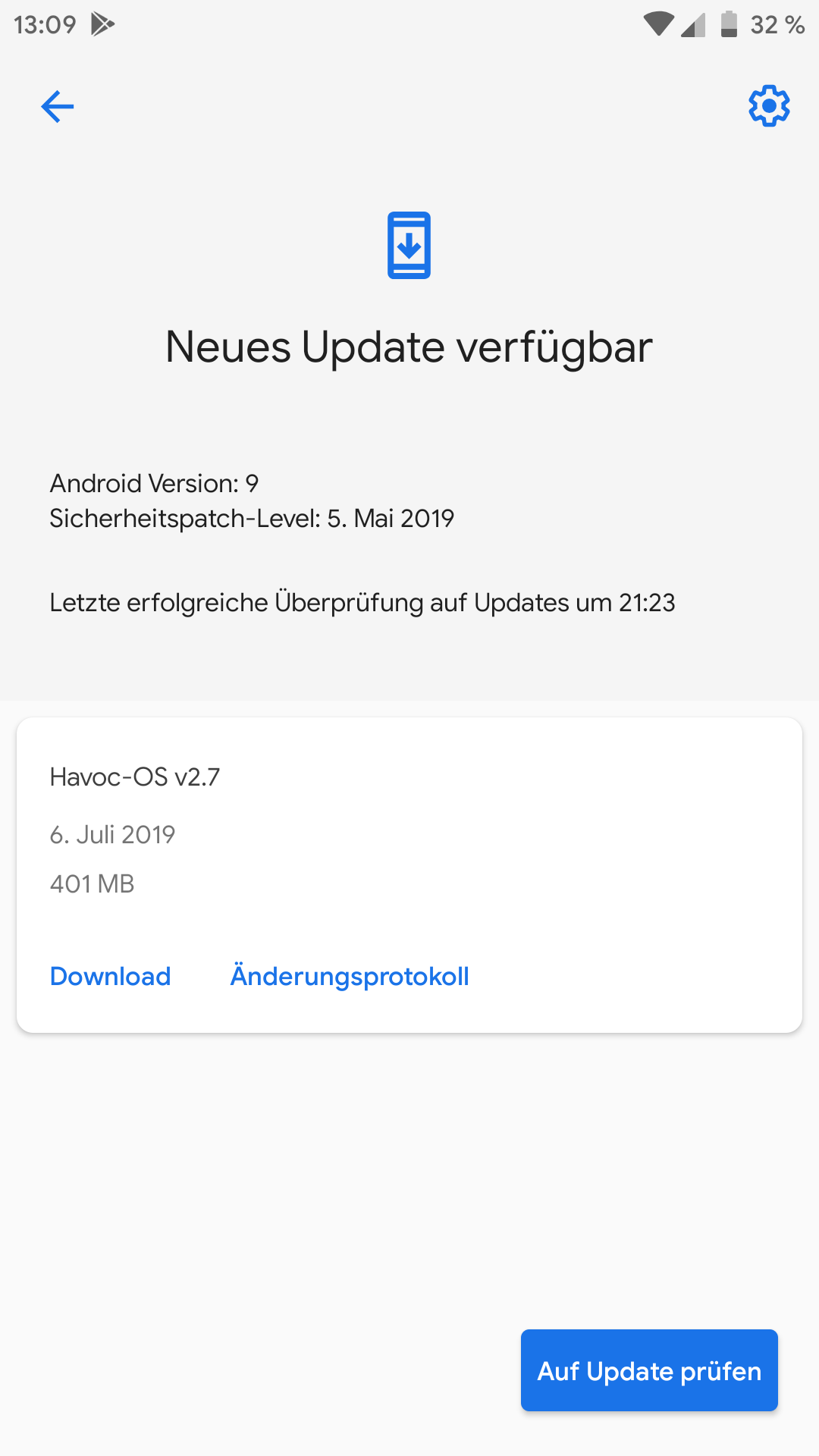Image resolution: width=819 pixels, height=1456 pixels.
Task: View the Änderungsprotokoll changelog
Action: tap(350, 976)
